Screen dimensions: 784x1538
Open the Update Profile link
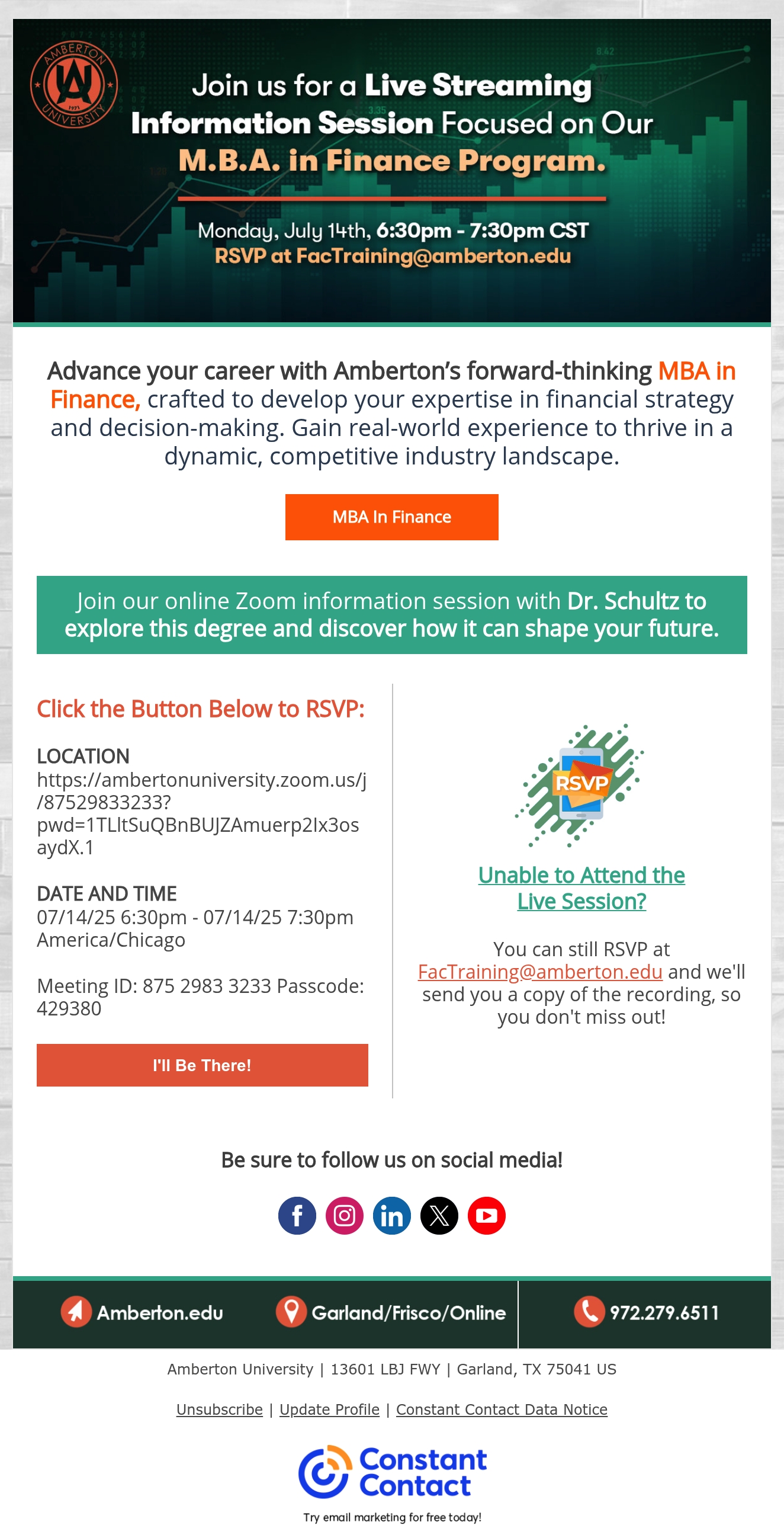pos(329,1409)
